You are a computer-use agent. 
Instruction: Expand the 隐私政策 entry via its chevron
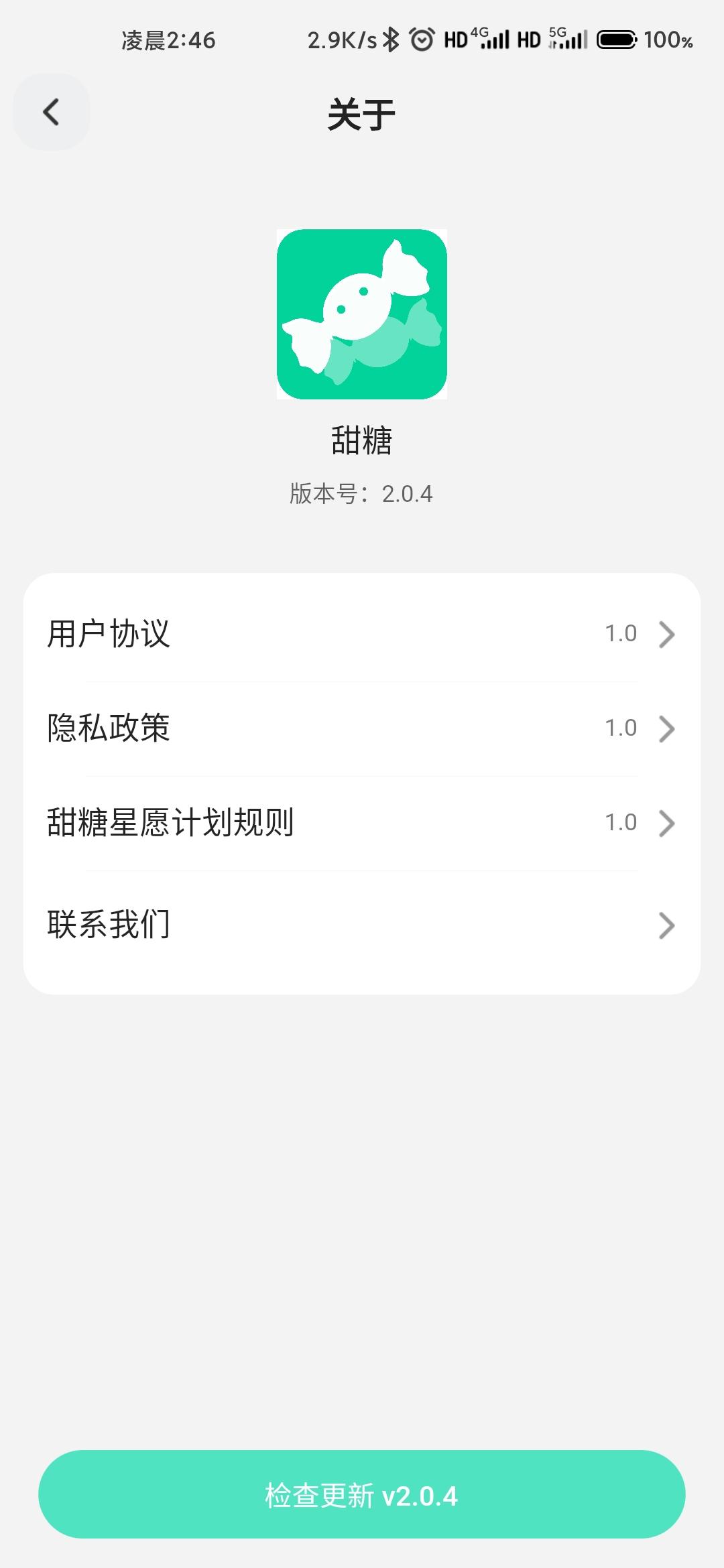tap(666, 727)
